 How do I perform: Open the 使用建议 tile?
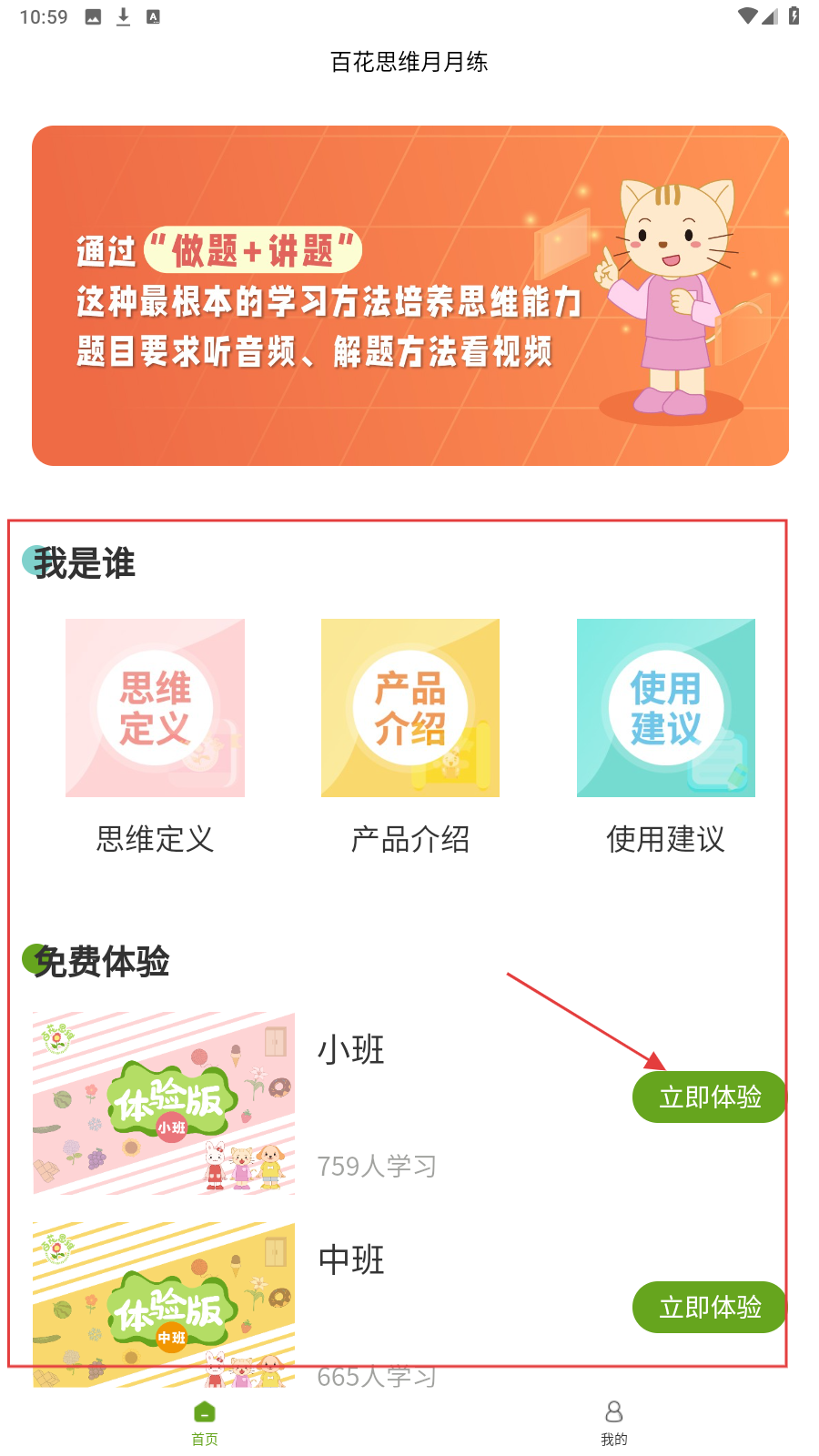pos(665,708)
